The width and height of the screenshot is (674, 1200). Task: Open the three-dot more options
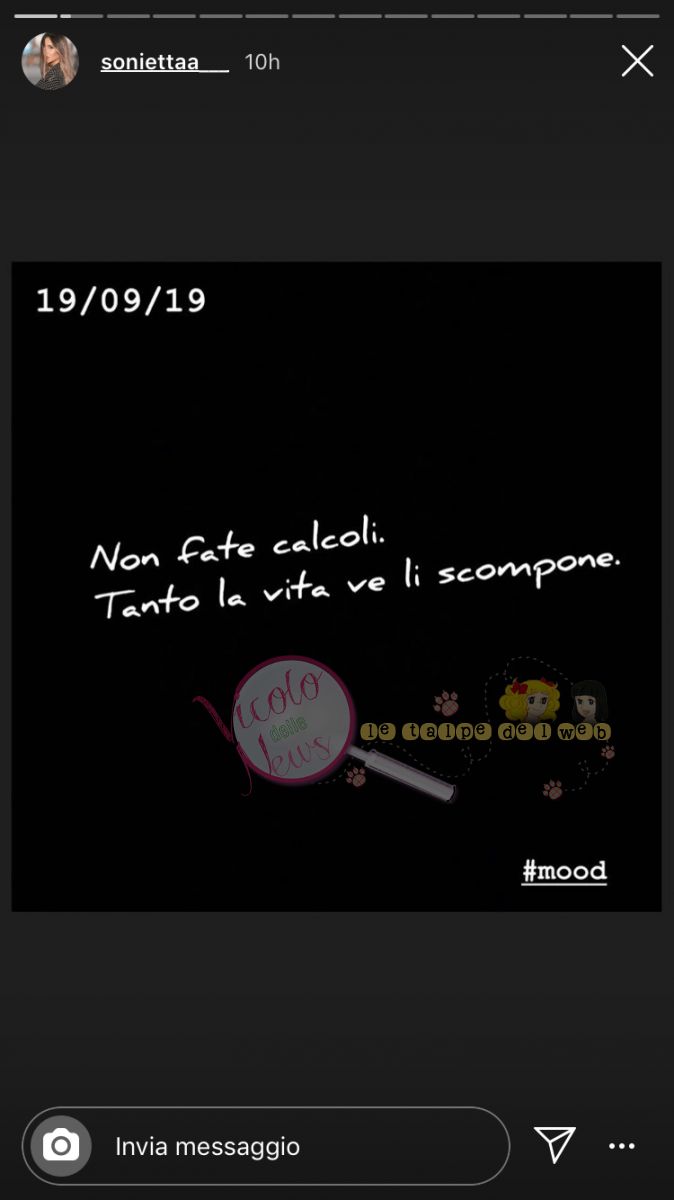click(622, 1146)
